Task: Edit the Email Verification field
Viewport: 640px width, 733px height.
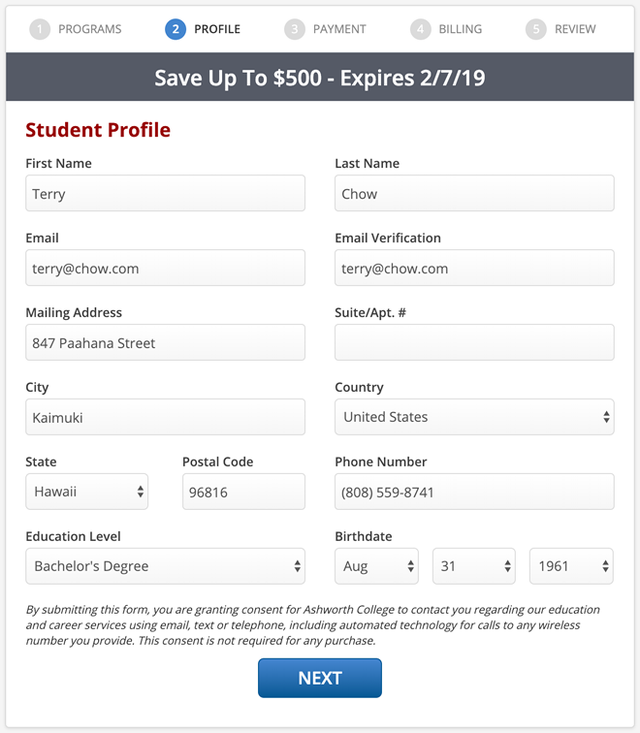Action: point(474,268)
